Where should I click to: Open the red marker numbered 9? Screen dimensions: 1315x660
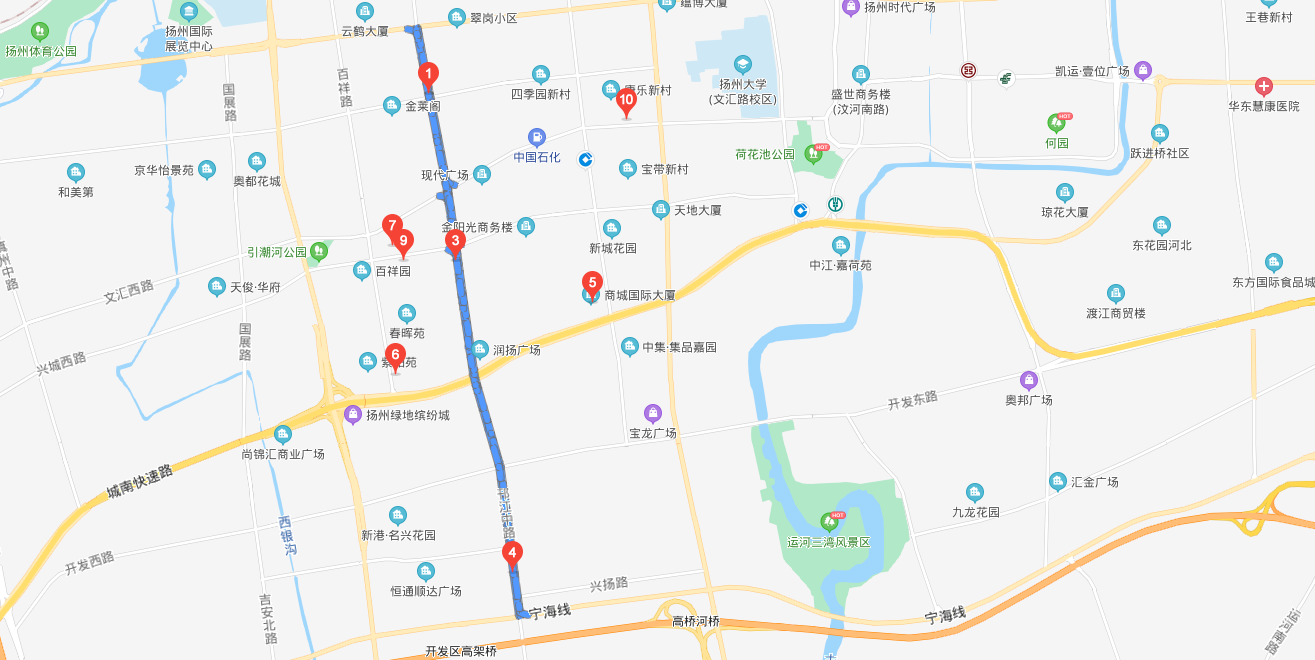pos(404,241)
